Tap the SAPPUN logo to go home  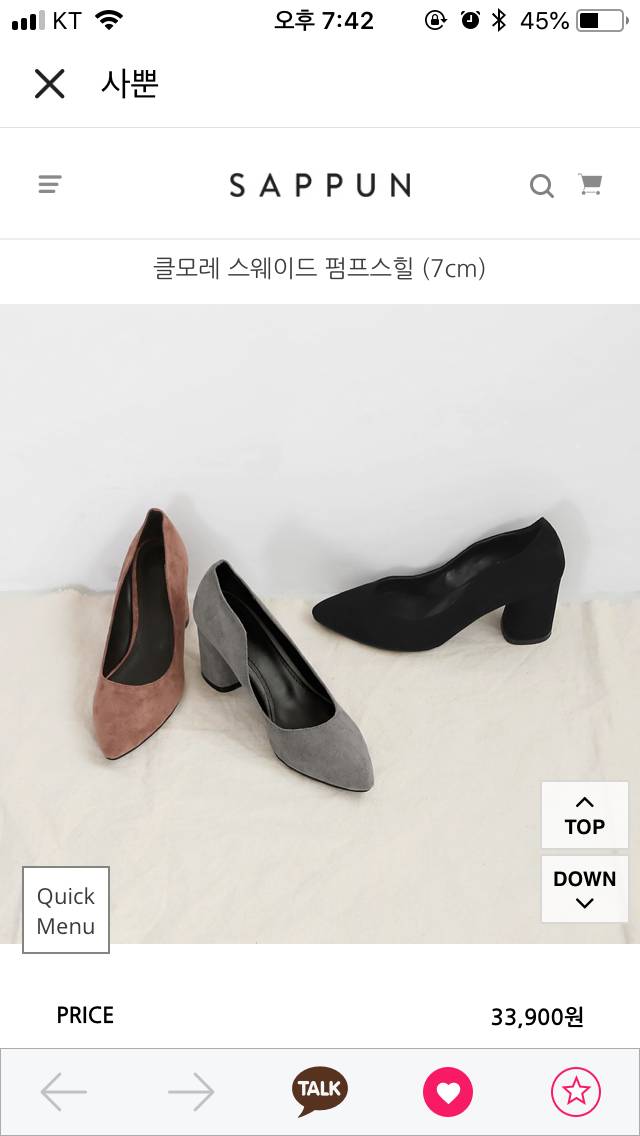pyautogui.click(x=320, y=185)
